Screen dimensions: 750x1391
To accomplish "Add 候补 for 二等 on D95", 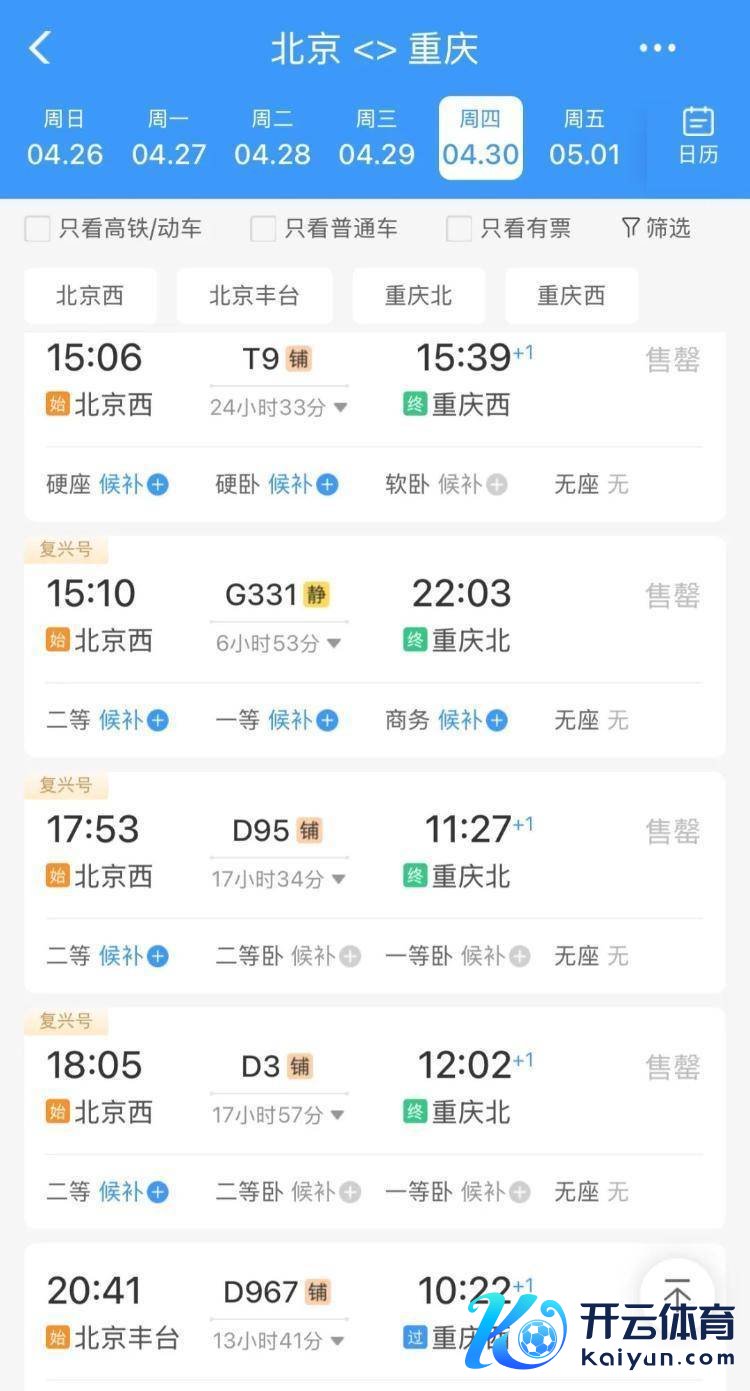I will click(x=133, y=956).
